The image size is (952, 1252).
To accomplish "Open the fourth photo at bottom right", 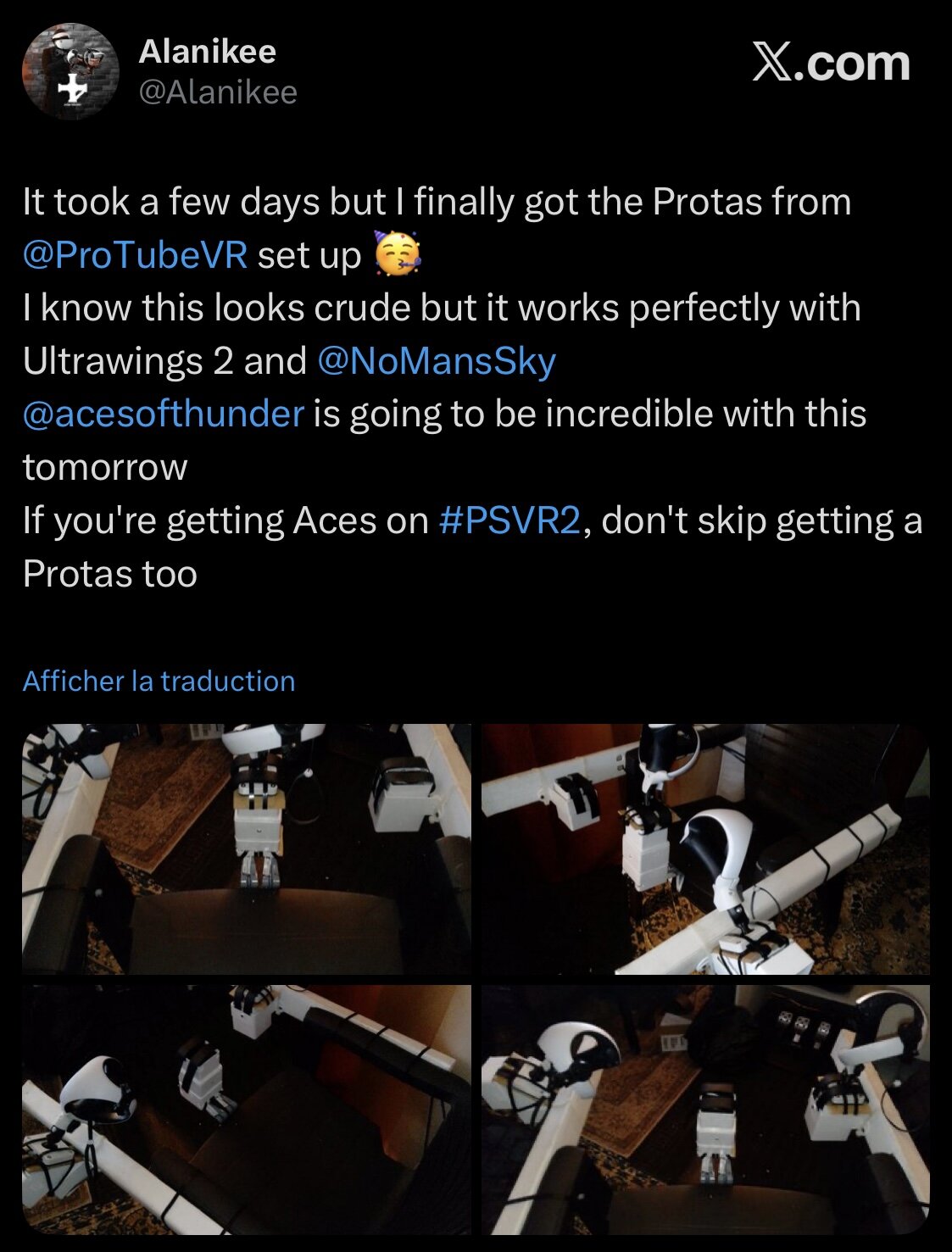I will click(705, 1109).
